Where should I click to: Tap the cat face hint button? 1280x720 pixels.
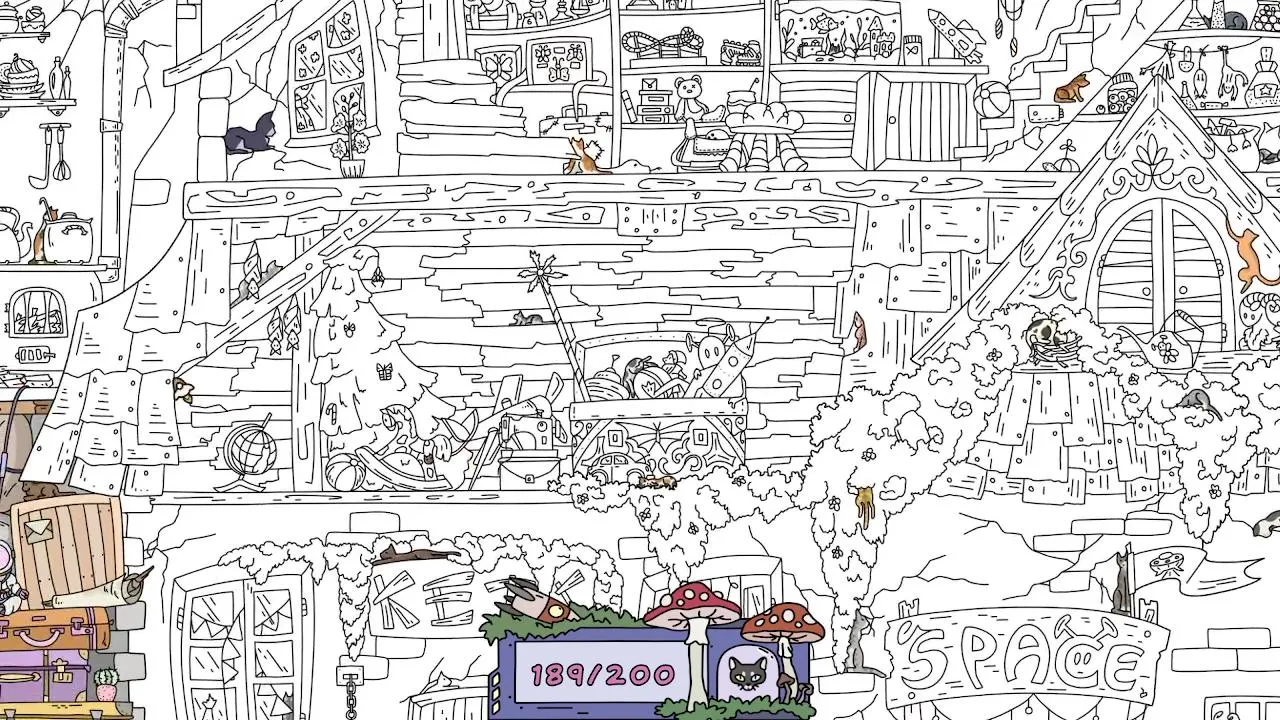[x=747, y=674]
